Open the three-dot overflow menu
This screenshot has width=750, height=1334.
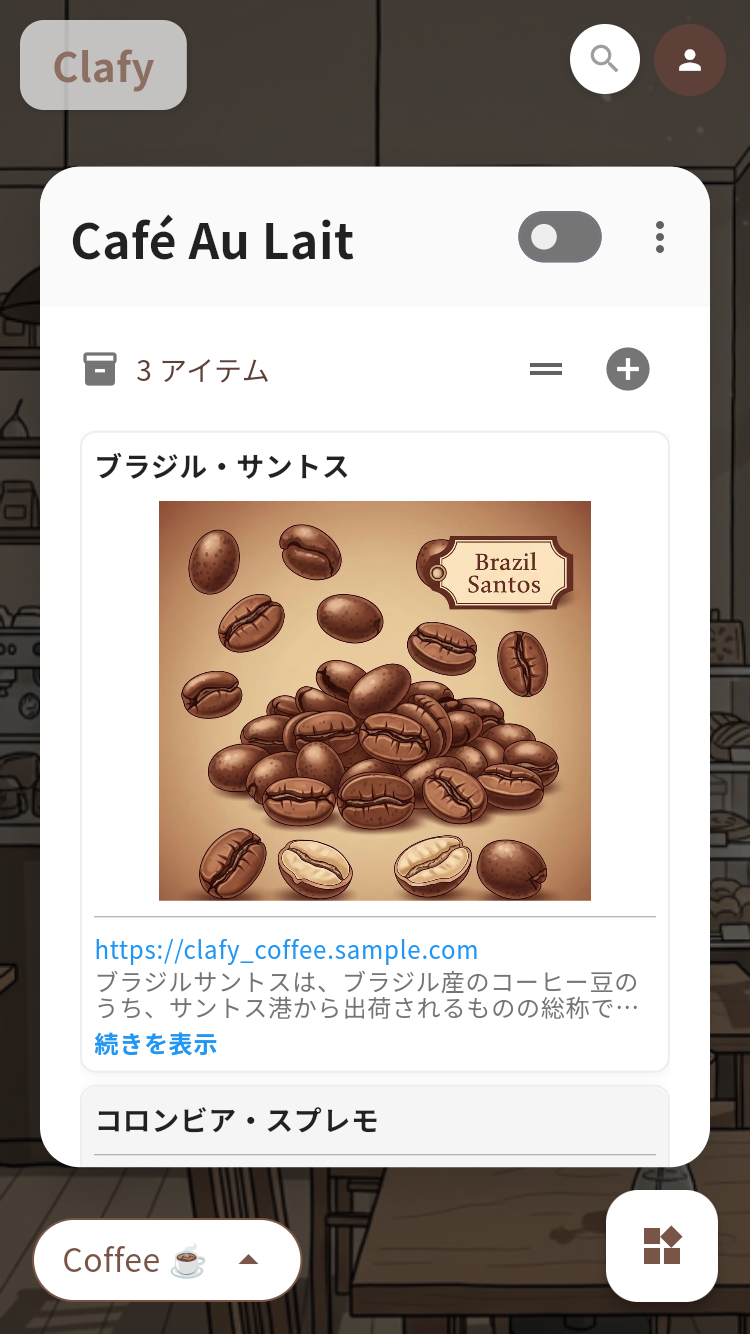pos(659,237)
